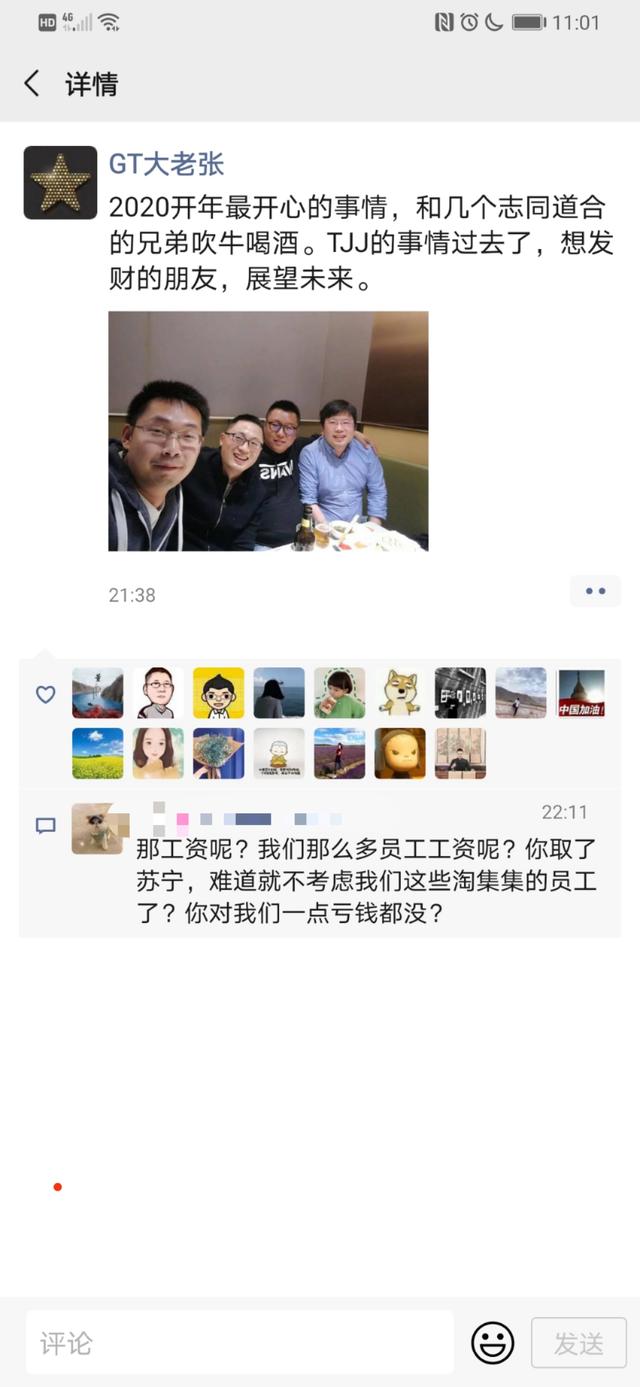640x1387 pixels.
Task: Open the emoji picker
Action: tap(492, 1342)
